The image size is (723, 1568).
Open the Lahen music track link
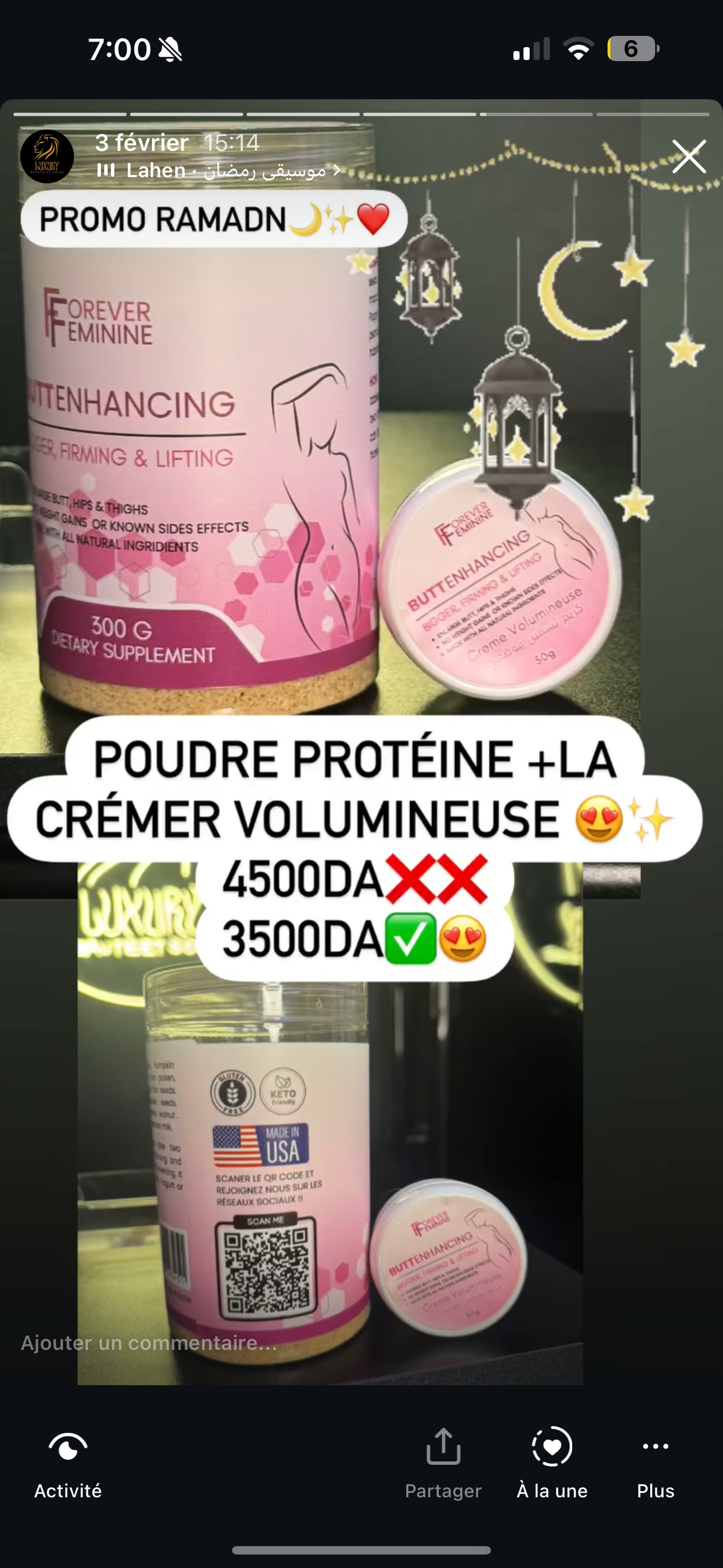(218, 170)
